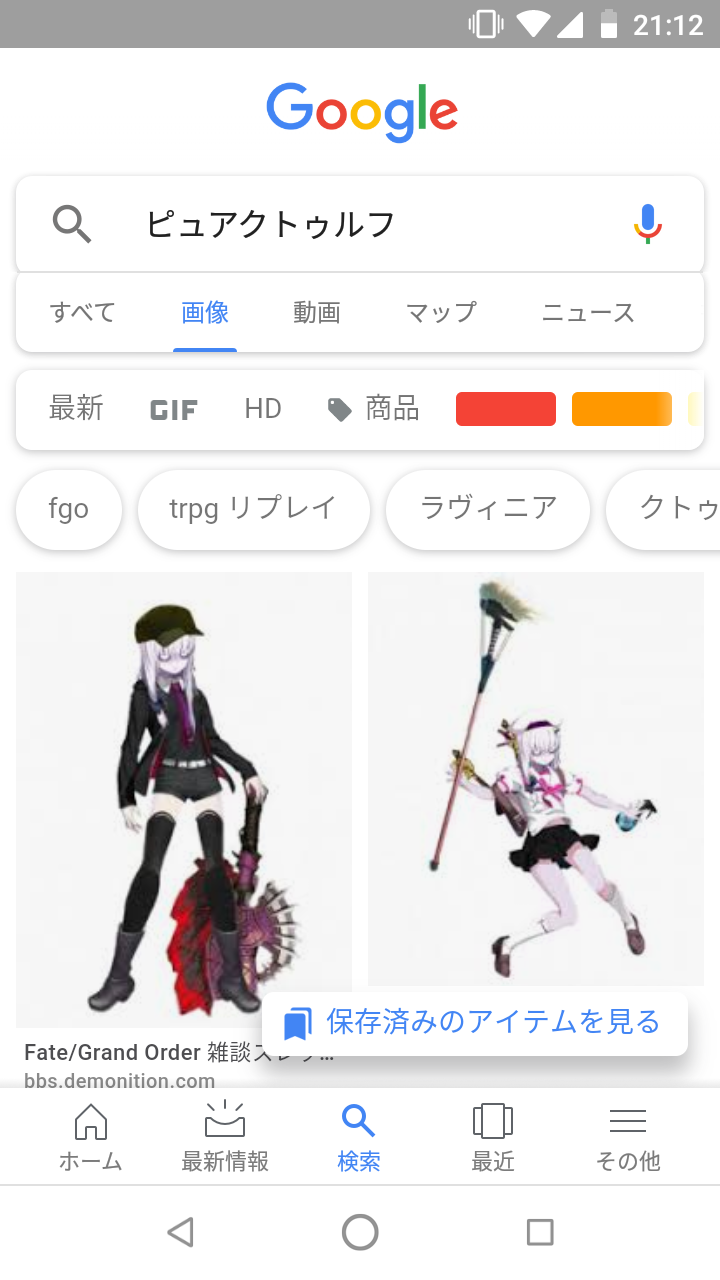
Task: Tap the search box with ピュアクトゥルフ
Action: [x=360, y=224]
